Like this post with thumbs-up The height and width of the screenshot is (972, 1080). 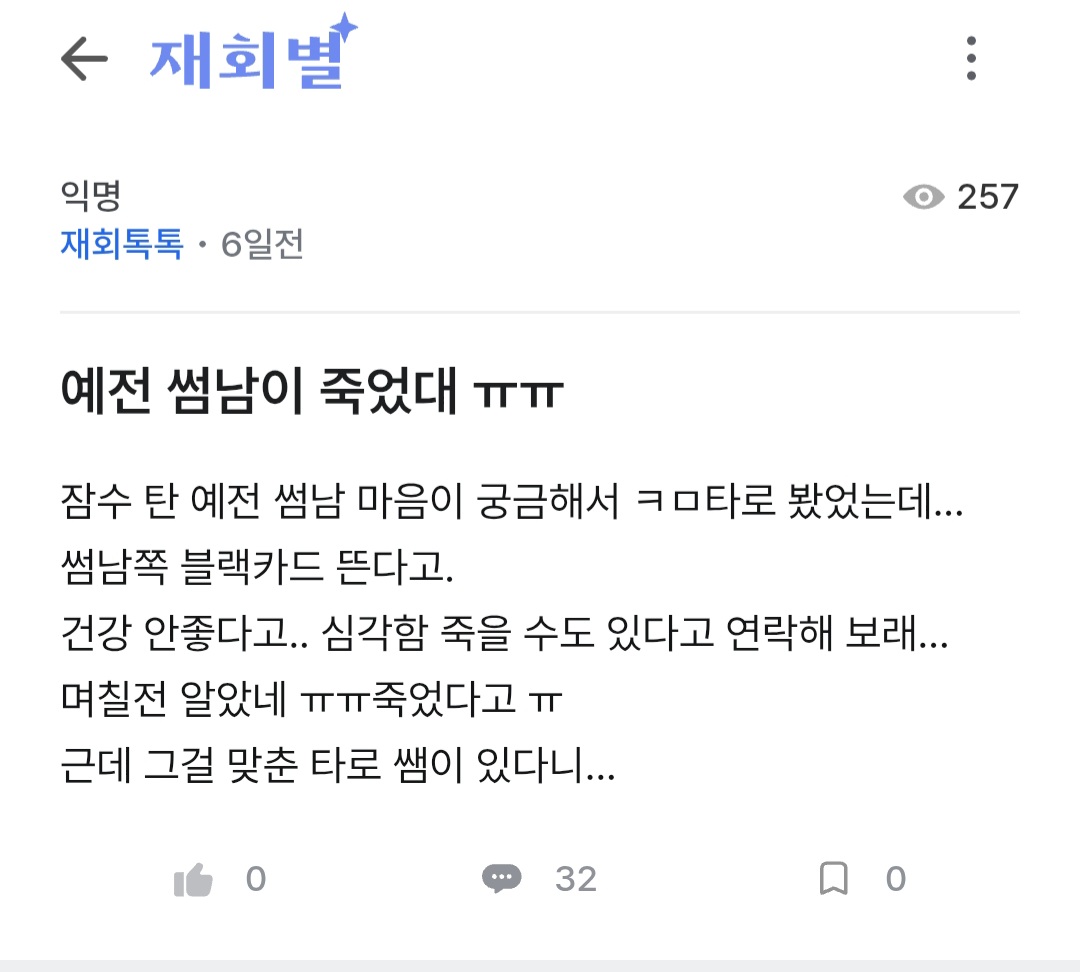click(x=194, y=880)
